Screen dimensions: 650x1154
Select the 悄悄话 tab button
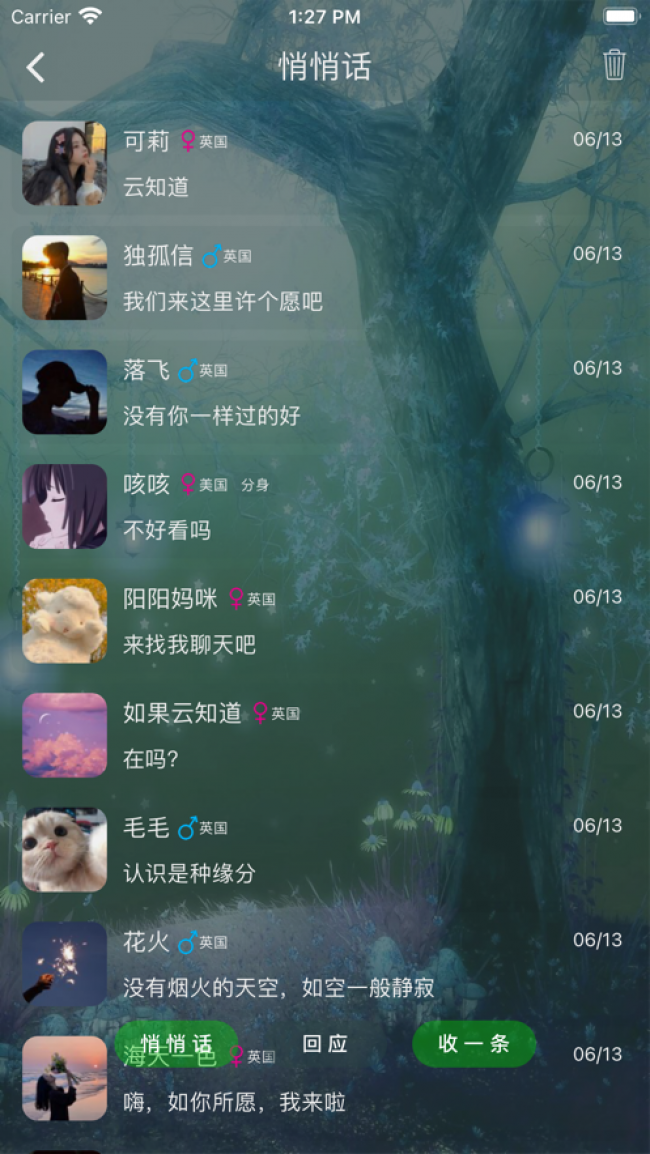[x=177, y=1043]
